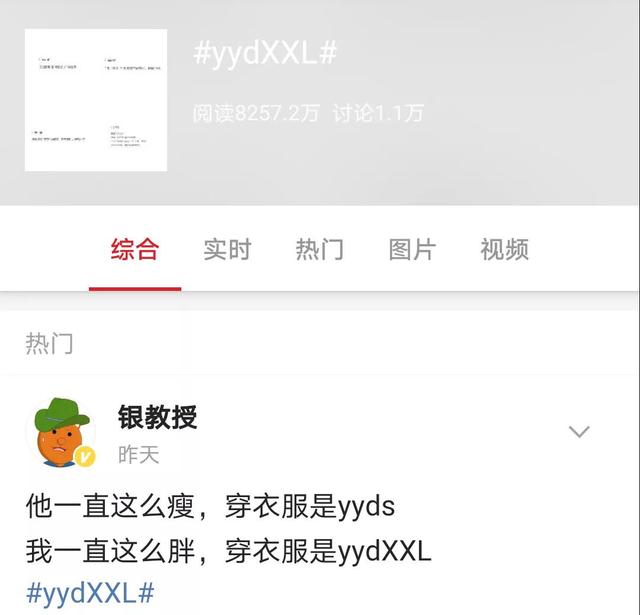Screen dimensions: 640x615
Task: Open the #yydXXL# topic cover image
Action: point(96,100)
